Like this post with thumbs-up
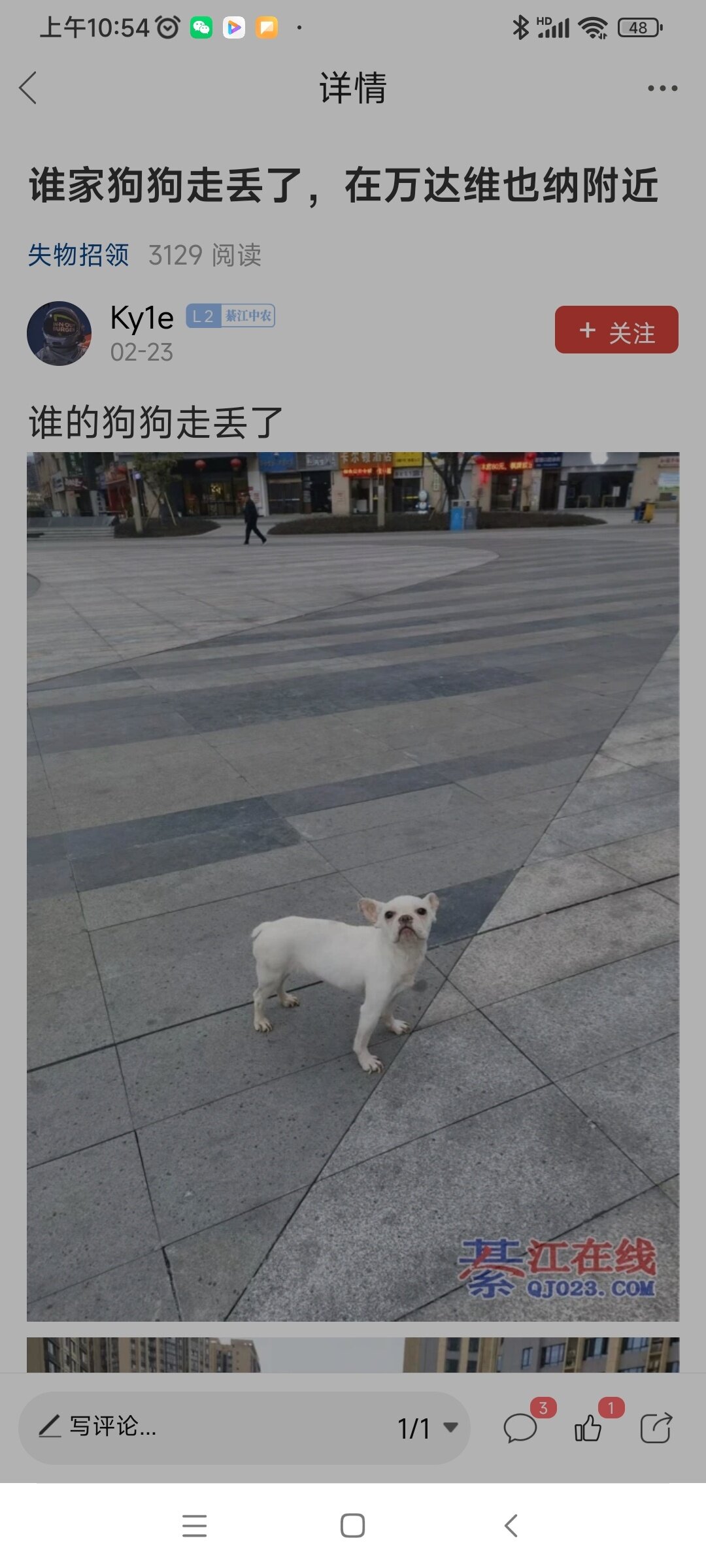The height and width of the screenshot is (1568, 706). pyautogui.click(x=588, y=1428)
